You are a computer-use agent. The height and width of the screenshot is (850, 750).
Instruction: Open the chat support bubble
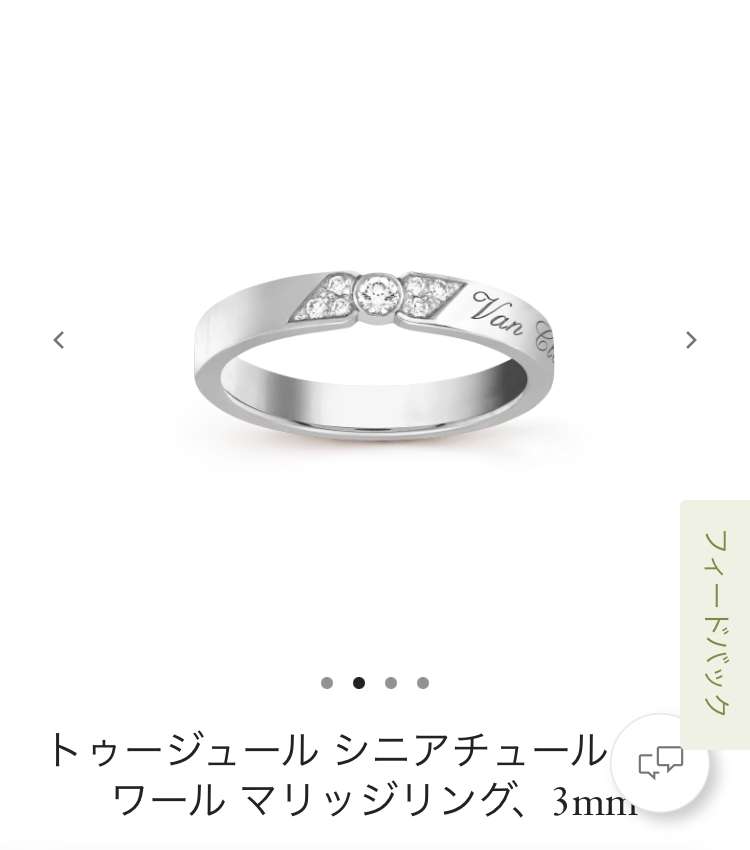click(x=660, y=764)
